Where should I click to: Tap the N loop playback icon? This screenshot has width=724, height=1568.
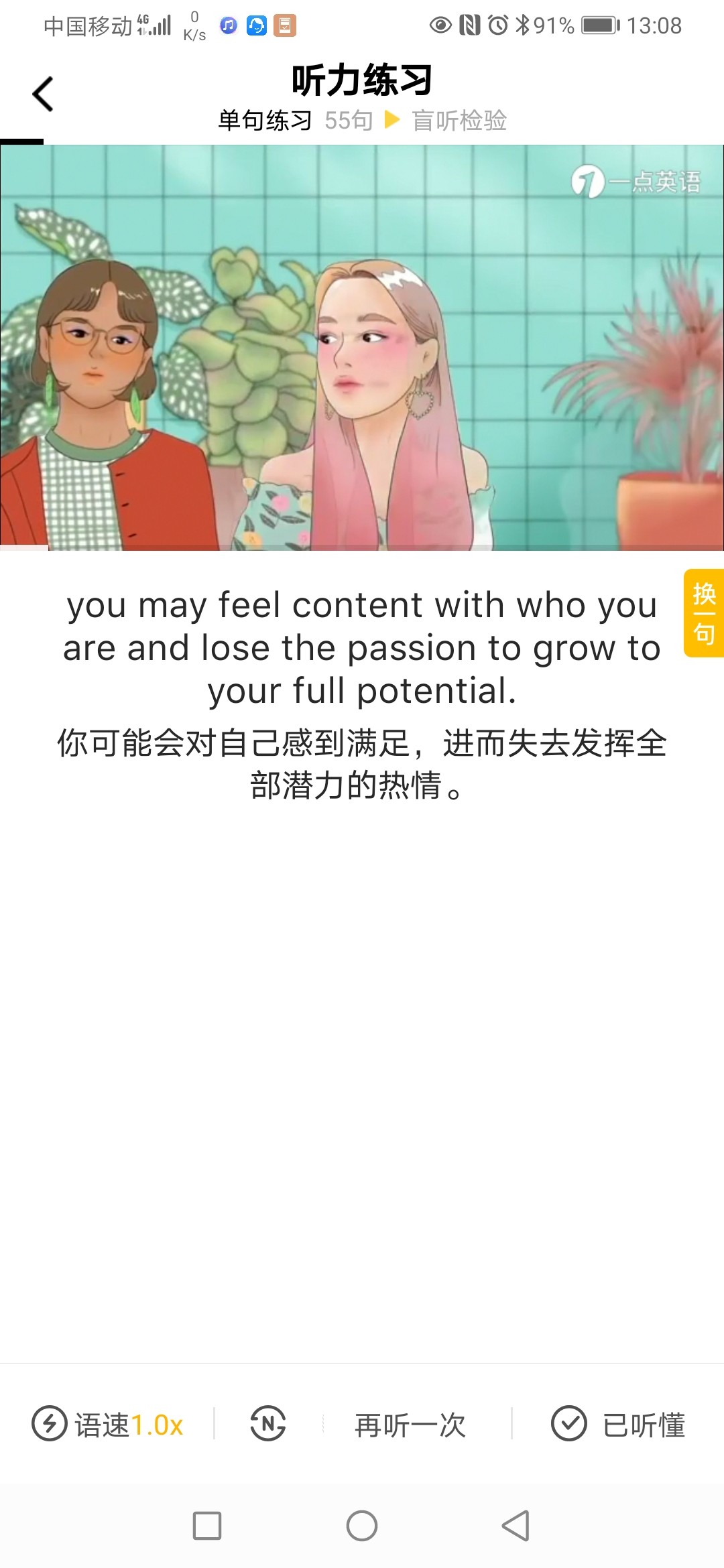pyautogui.click(x=268, y=1423)
